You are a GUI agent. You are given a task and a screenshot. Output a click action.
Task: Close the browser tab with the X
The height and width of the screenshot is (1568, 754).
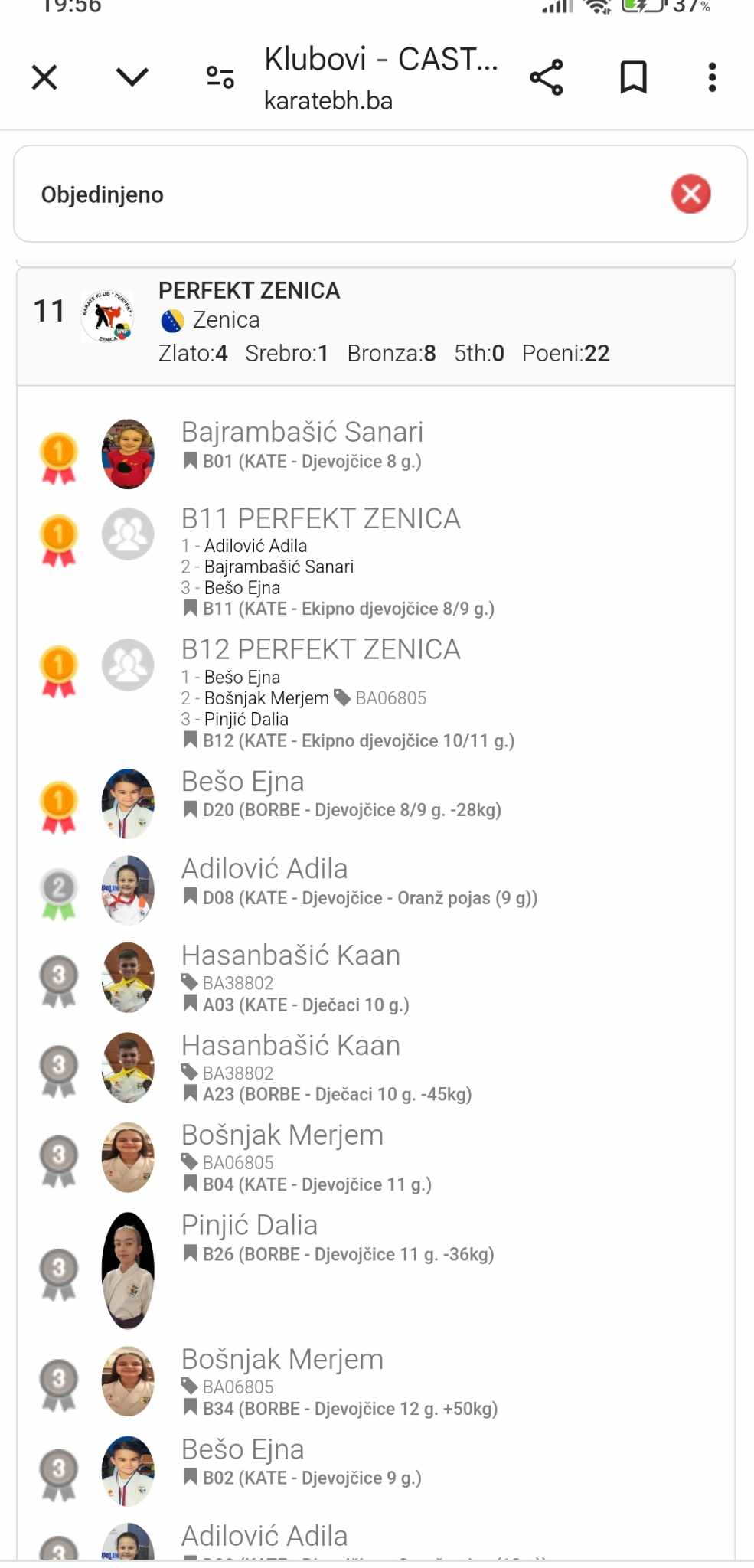[44, 77]
